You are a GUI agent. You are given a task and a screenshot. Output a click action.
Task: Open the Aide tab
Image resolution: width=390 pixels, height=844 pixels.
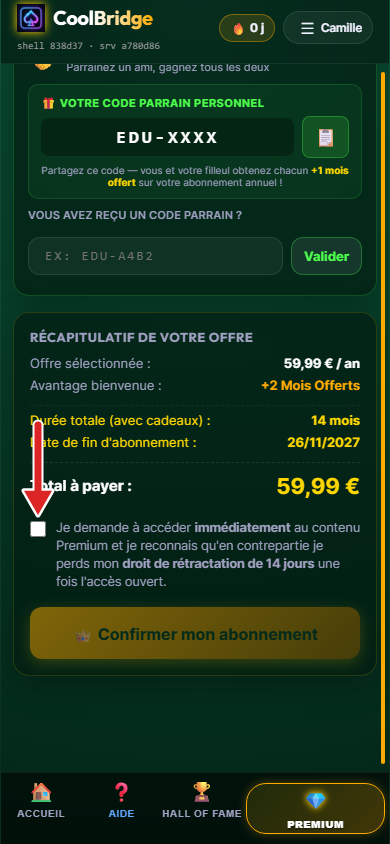tap(122, 801)
